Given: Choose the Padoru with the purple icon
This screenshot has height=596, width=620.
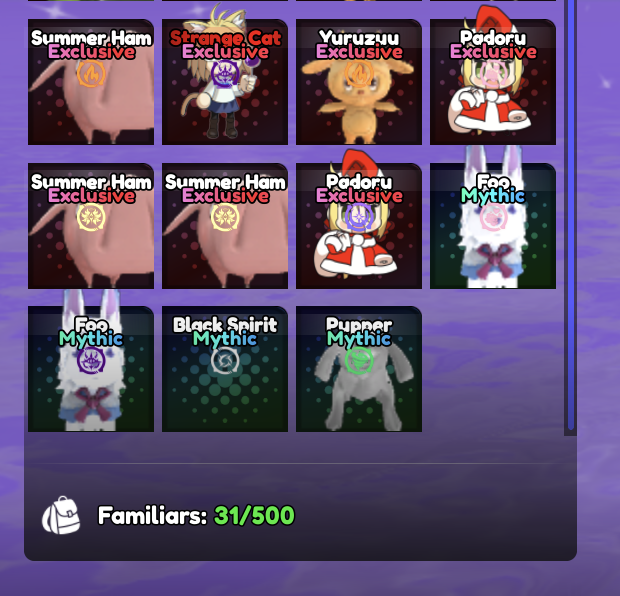Looking at the screenshot, I should point(359,226).
